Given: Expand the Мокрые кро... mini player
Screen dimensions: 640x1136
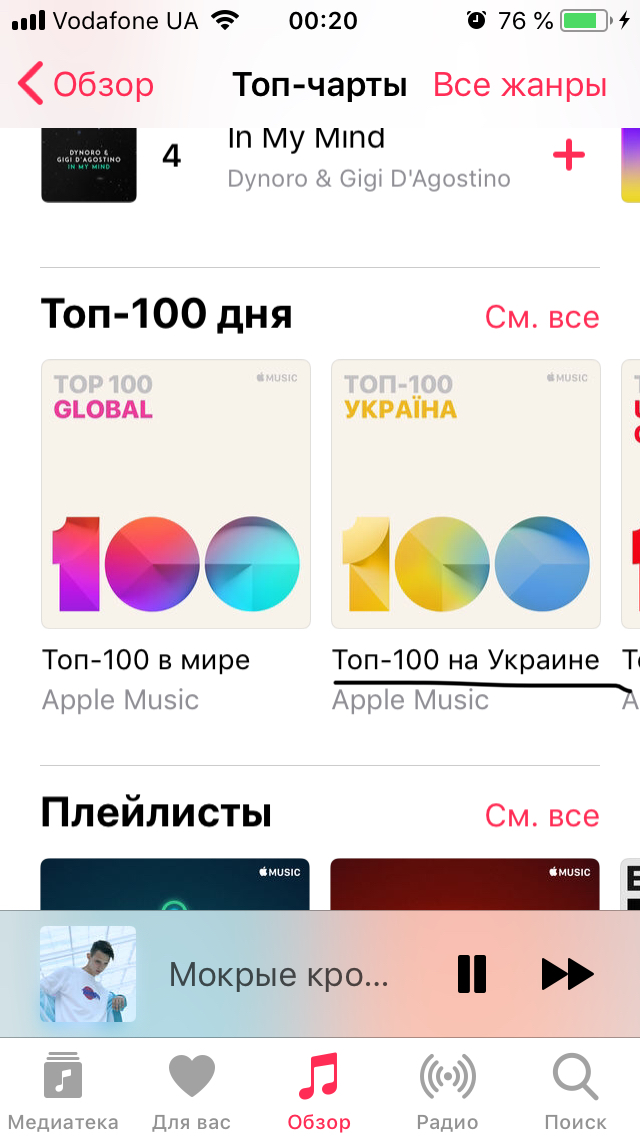Looking at the screenshot, I should [x=279, y=974].
